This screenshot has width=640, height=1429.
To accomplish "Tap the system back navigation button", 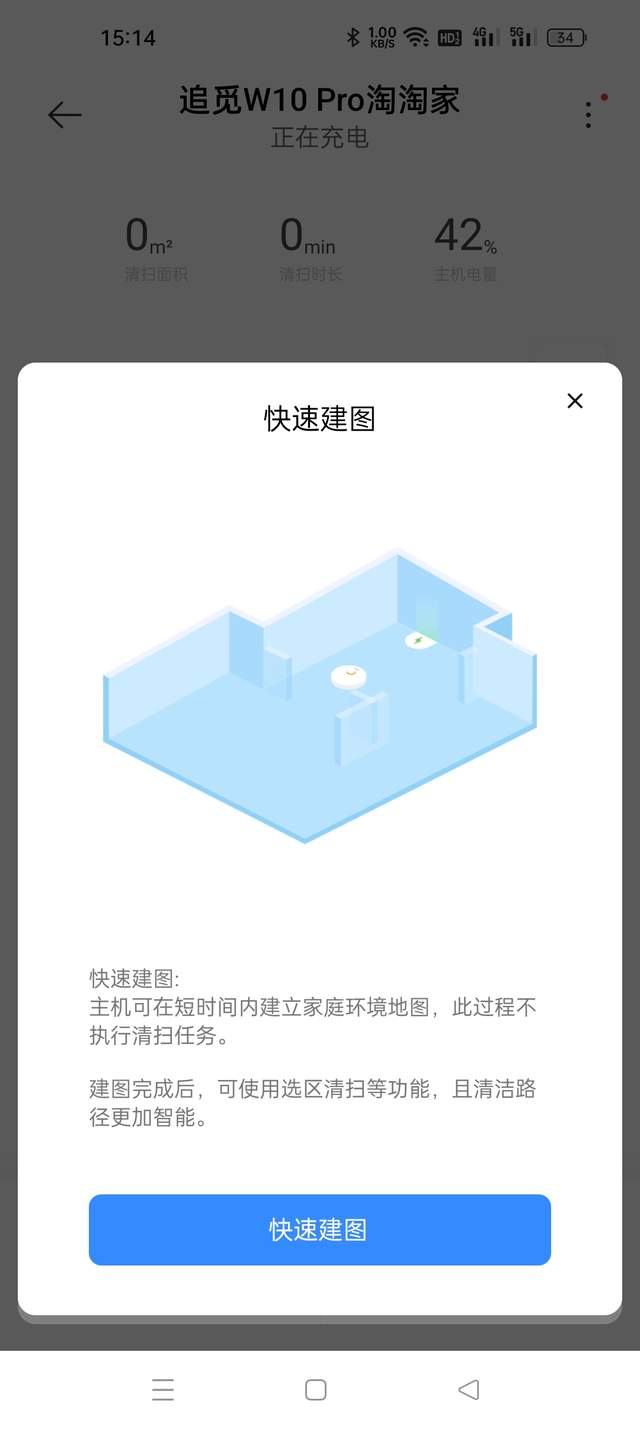I will click(468, 1389).
